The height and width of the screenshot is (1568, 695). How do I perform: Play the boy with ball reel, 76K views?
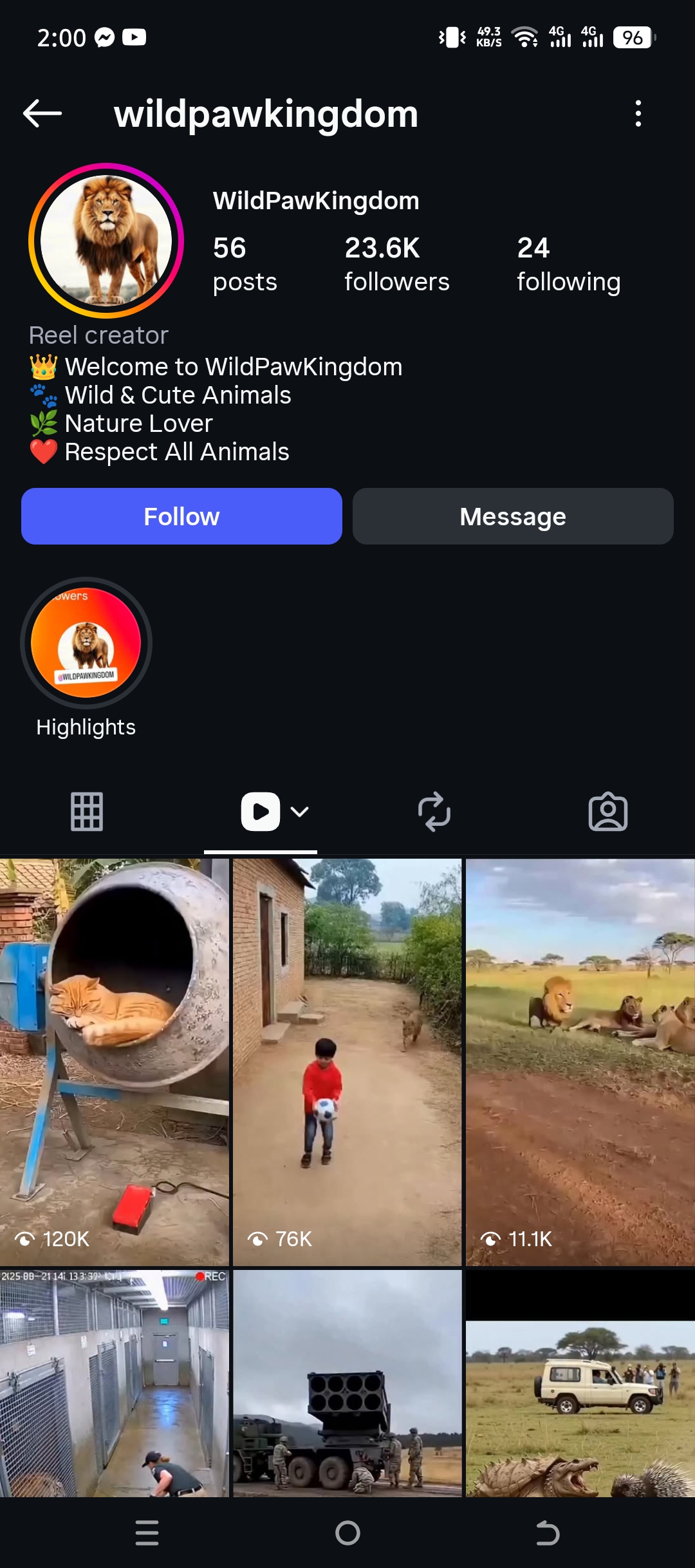click(x=347, y=1062)
